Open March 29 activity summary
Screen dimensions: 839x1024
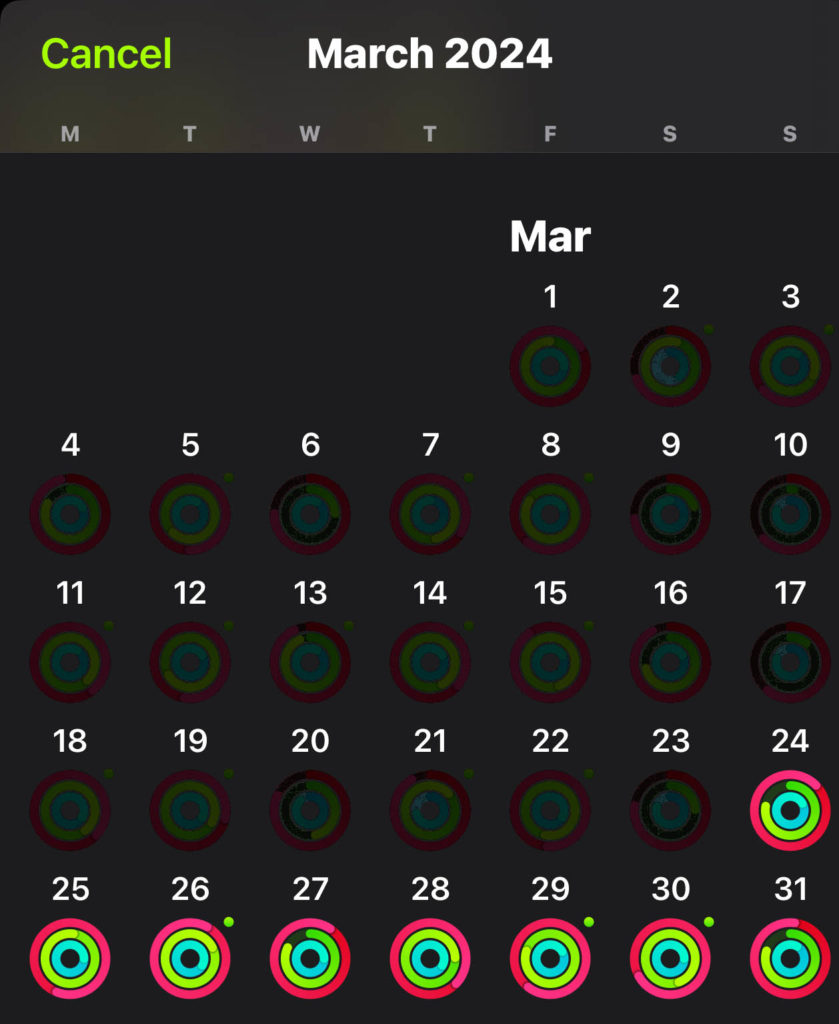click(550, 958)
